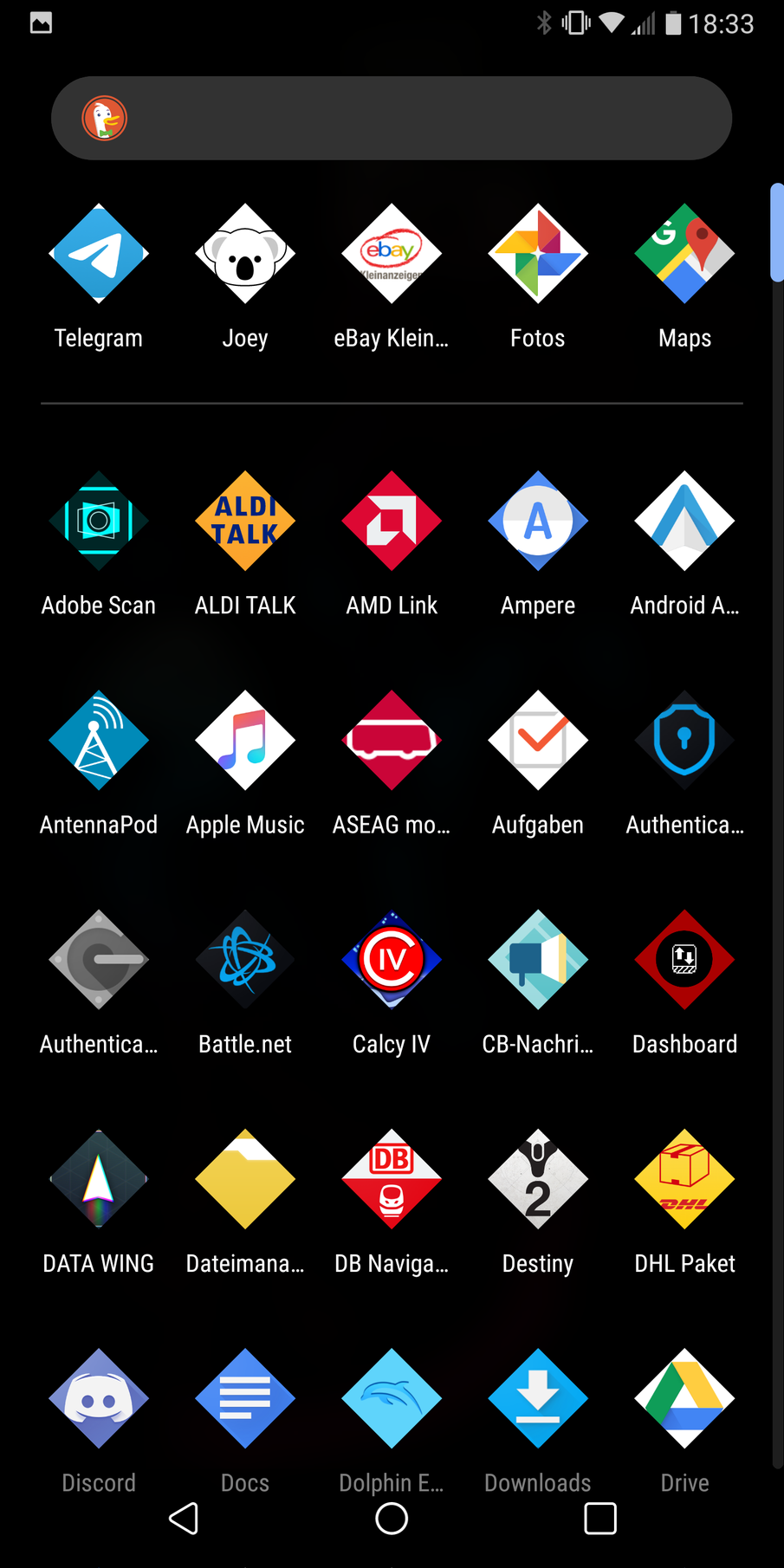Open Apple Music
The height and width of the screenshot is (1568, 784).
pos(245,740)
